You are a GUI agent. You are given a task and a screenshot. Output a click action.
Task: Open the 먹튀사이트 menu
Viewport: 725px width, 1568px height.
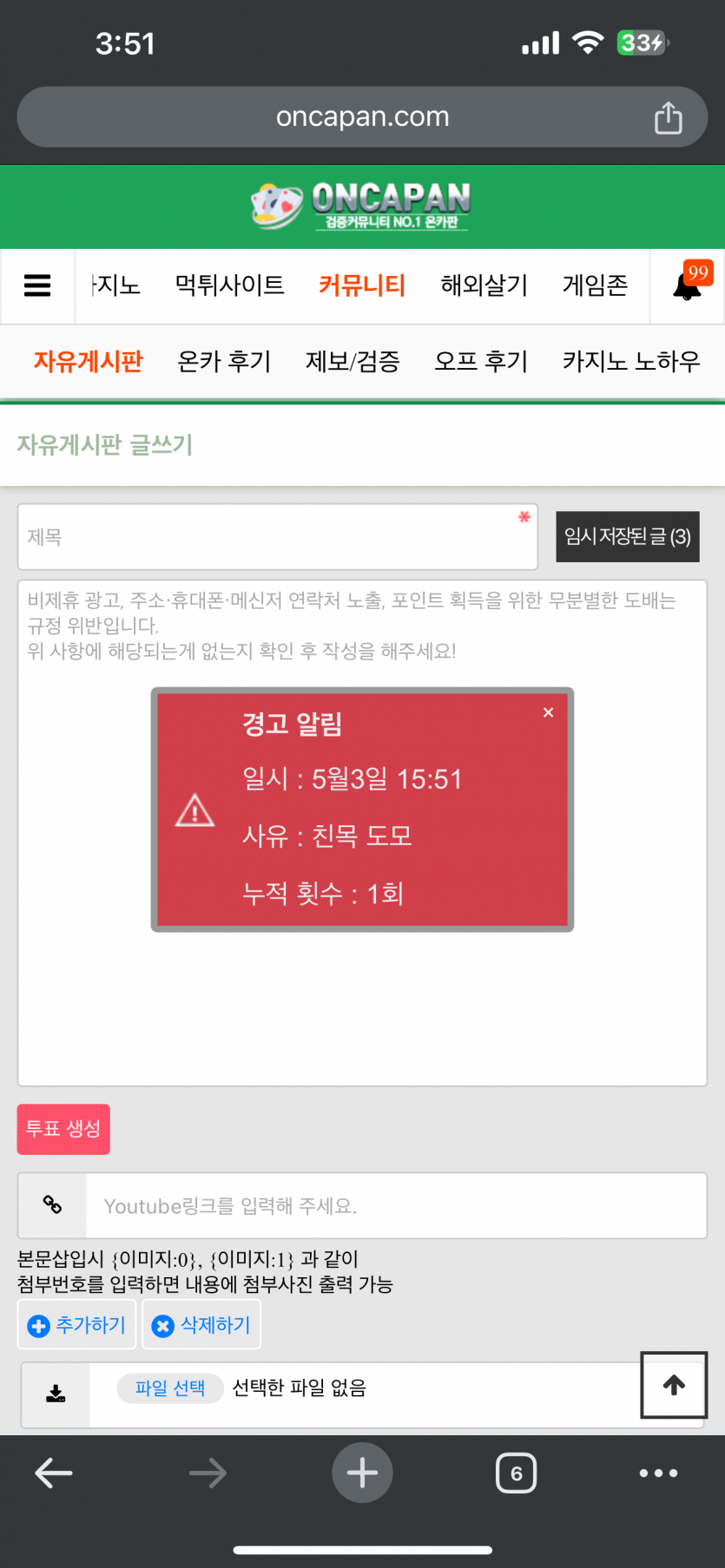coord(229,285)
